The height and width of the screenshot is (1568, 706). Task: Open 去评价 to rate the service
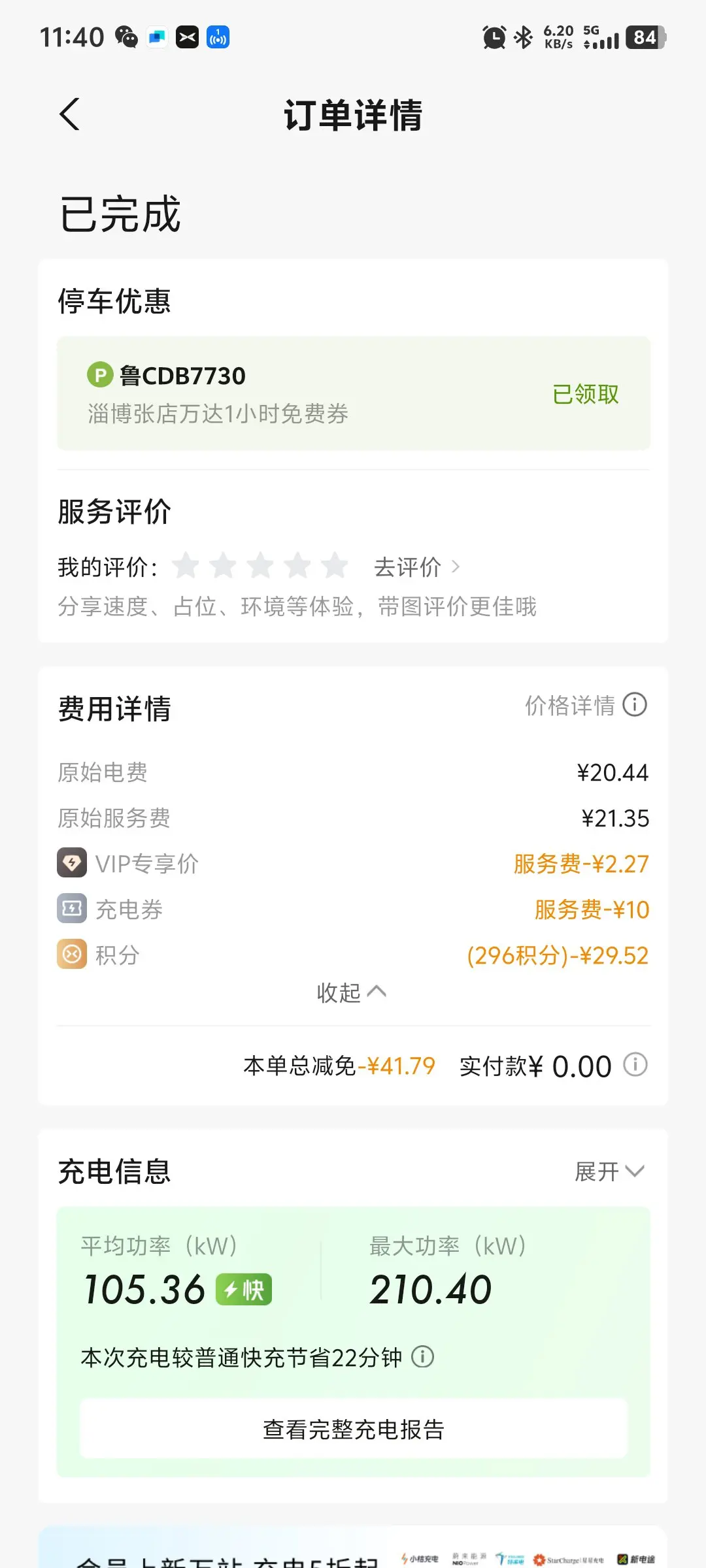coord(416,567)
